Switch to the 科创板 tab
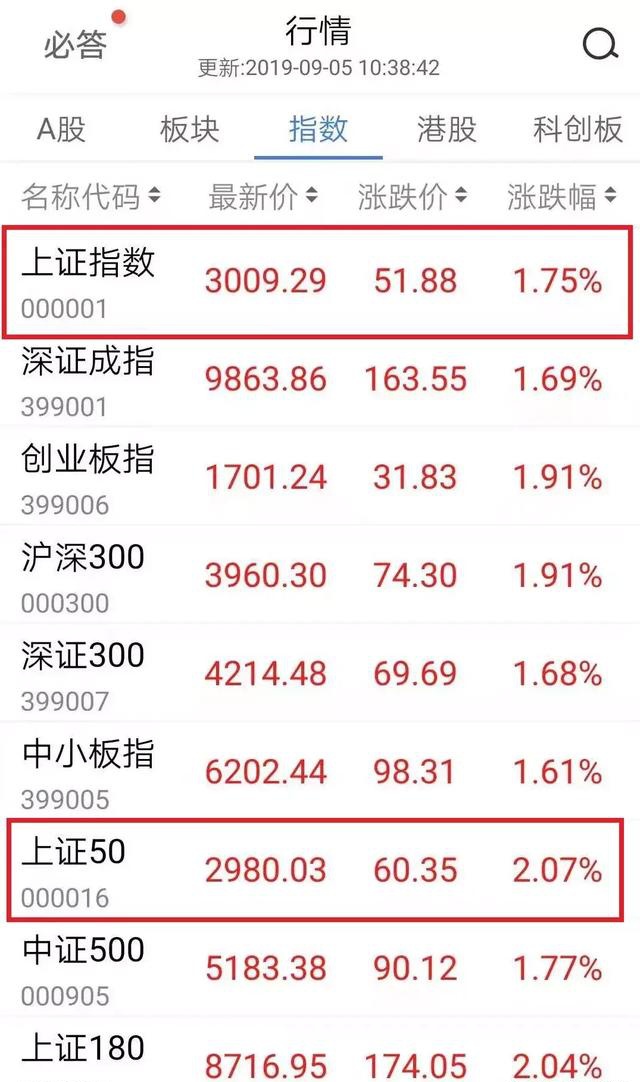This screenshot has height=1082, width=640. (578, 129)
